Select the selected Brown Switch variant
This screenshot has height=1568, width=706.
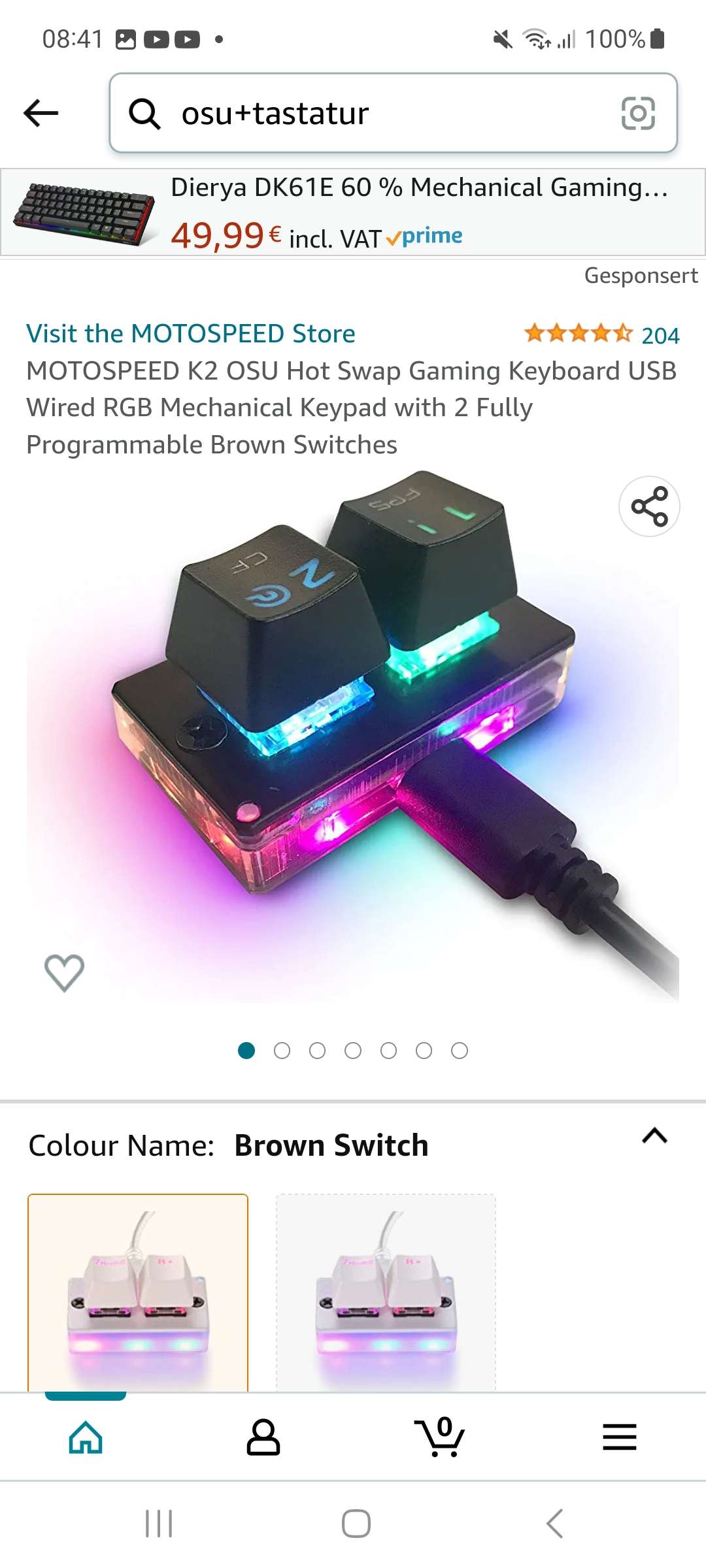[138, 1292]
